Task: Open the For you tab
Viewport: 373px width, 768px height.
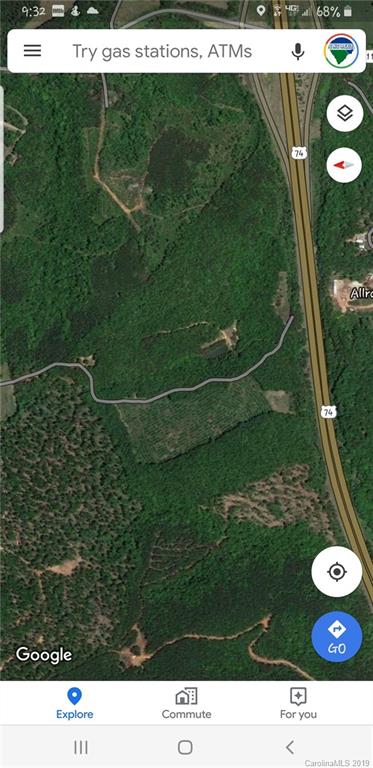Action: click(x=298, y=703)
